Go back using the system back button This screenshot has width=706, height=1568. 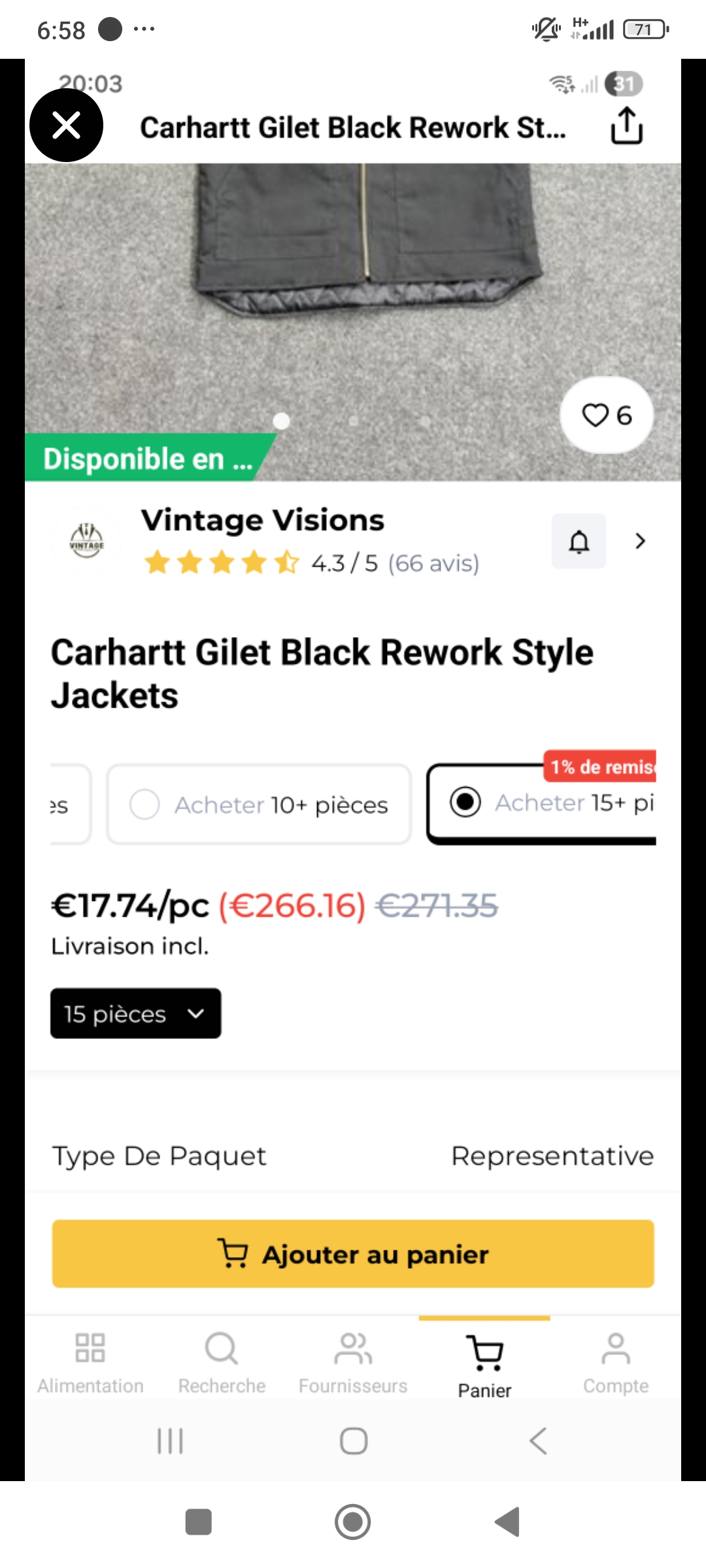[x=508, y=1522]
